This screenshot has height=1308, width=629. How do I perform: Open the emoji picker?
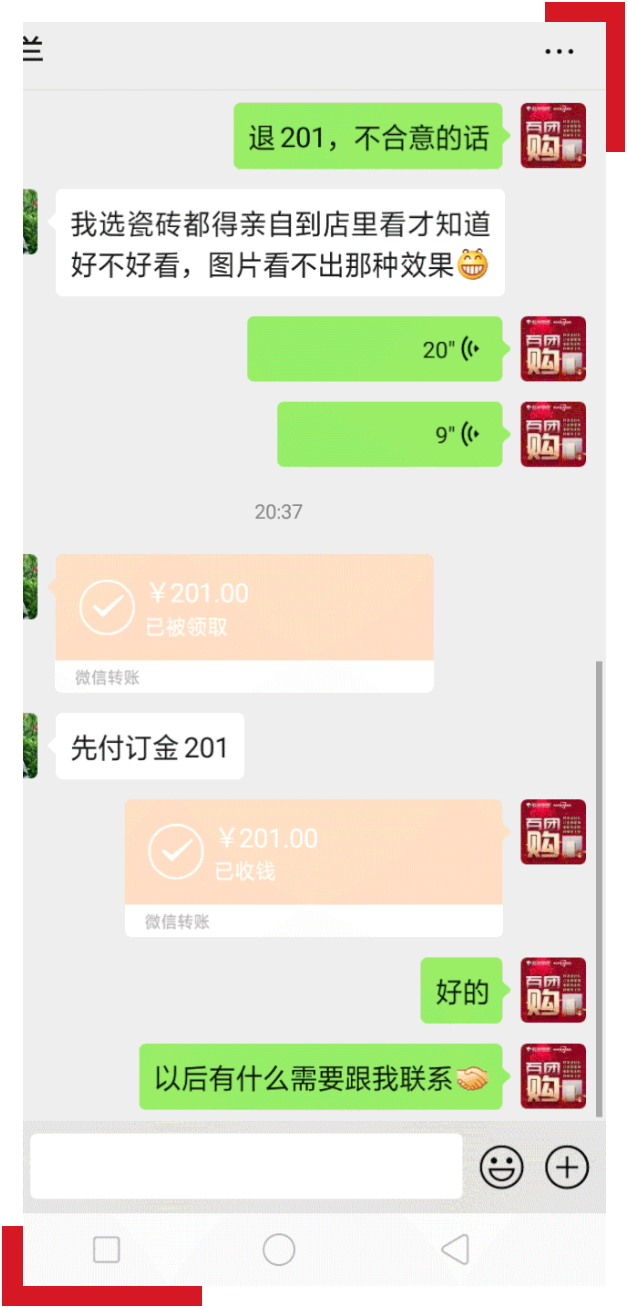coord(502,1167)
